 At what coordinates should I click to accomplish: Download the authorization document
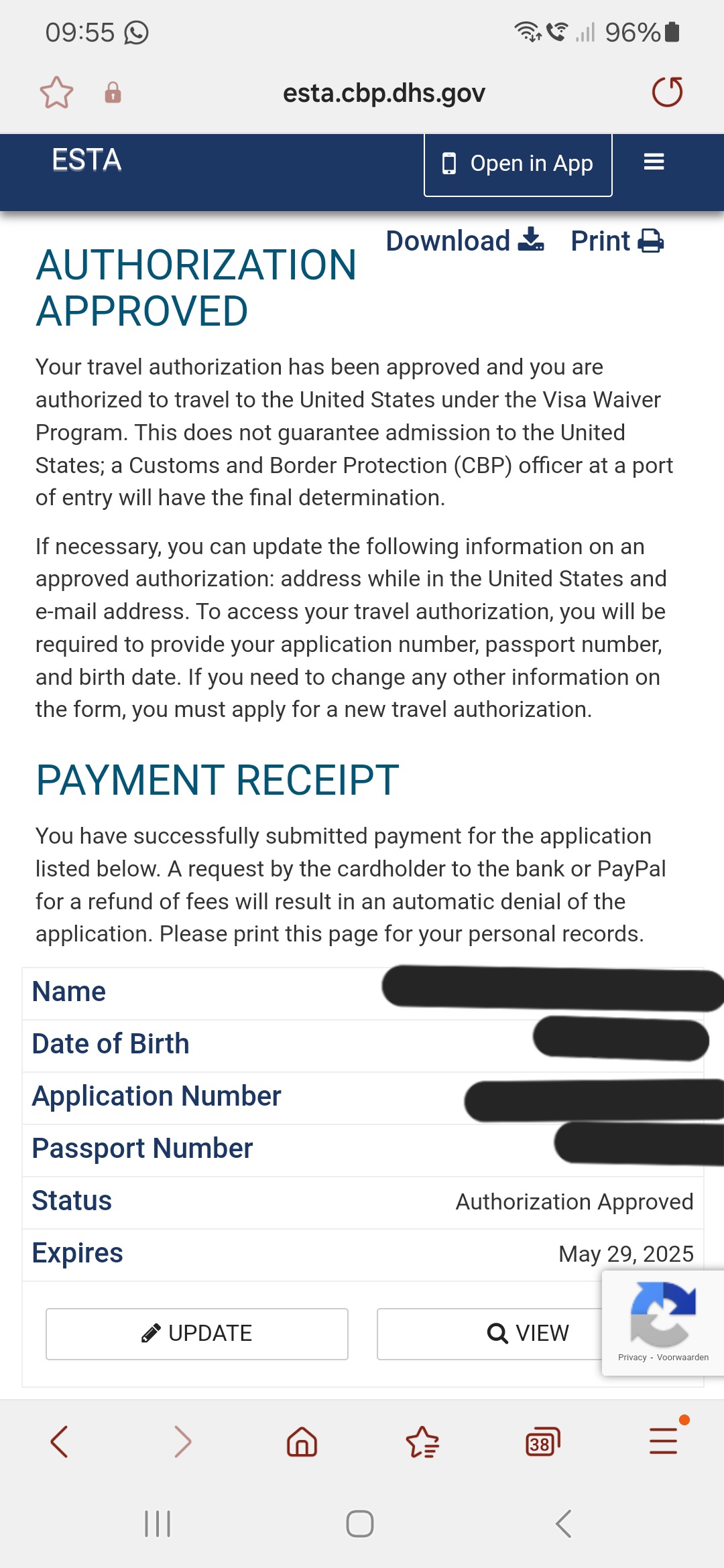click(465, 241)
